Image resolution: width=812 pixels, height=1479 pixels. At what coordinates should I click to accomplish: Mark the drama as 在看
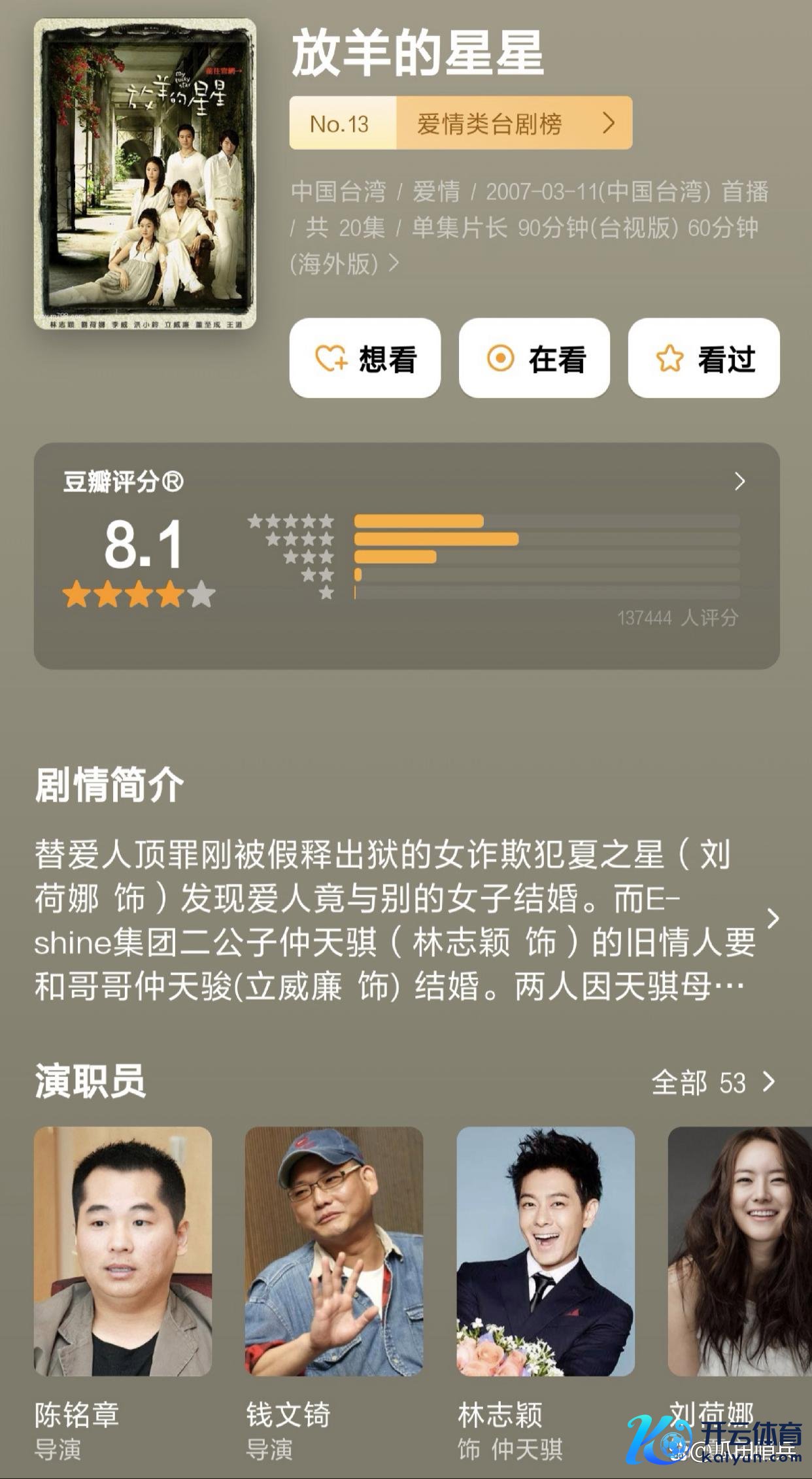tap(534, 358)
